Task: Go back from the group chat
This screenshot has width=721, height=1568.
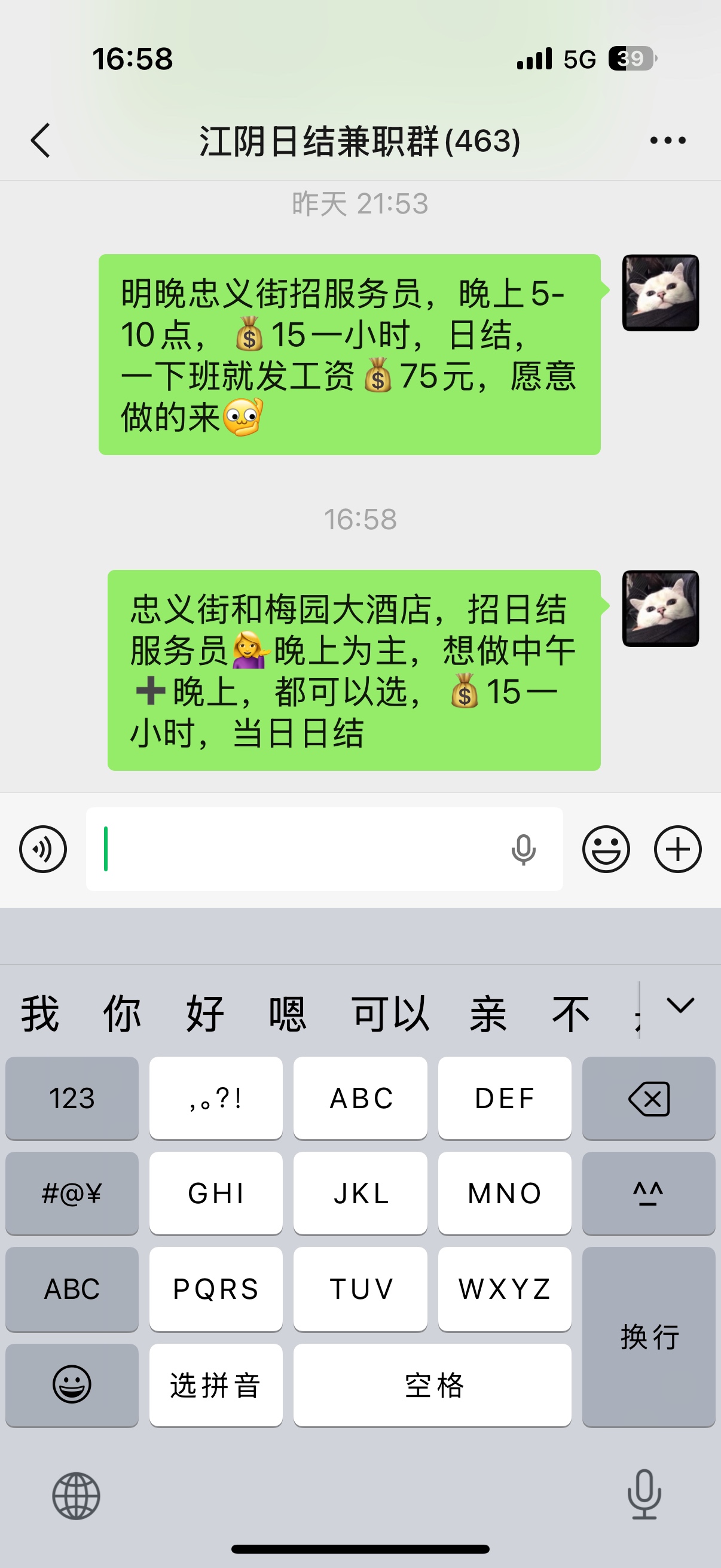Action: click(40, 141)
